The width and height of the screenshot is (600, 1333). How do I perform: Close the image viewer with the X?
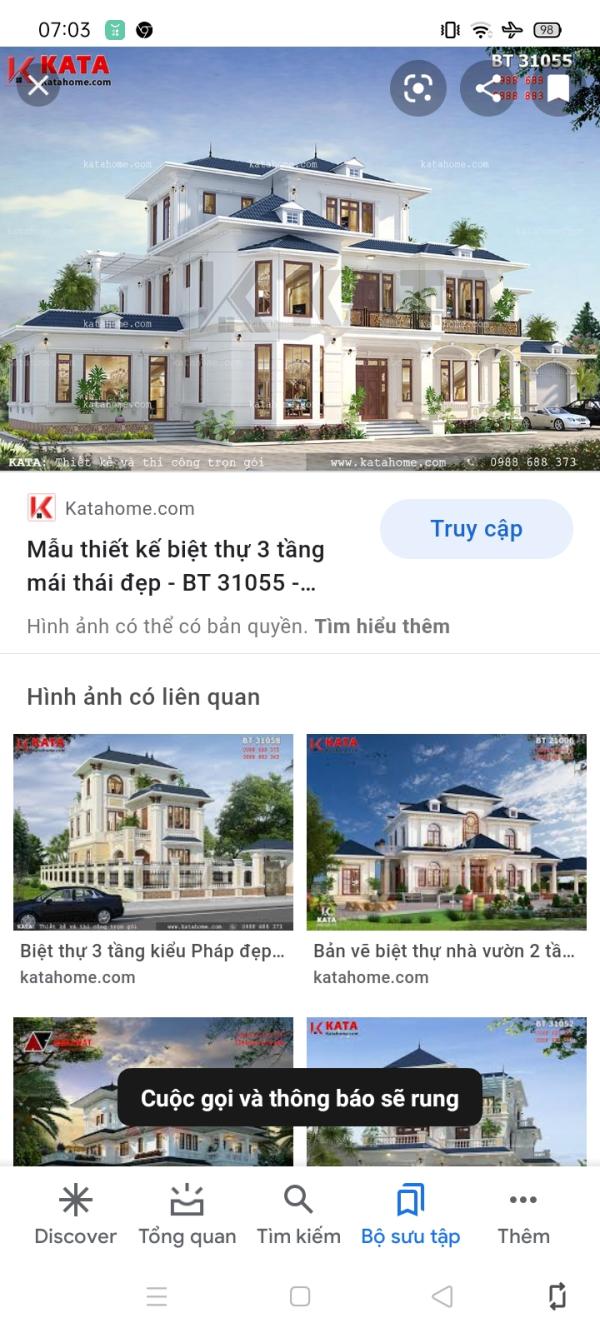pyautogui.click(x=38, y=87)
